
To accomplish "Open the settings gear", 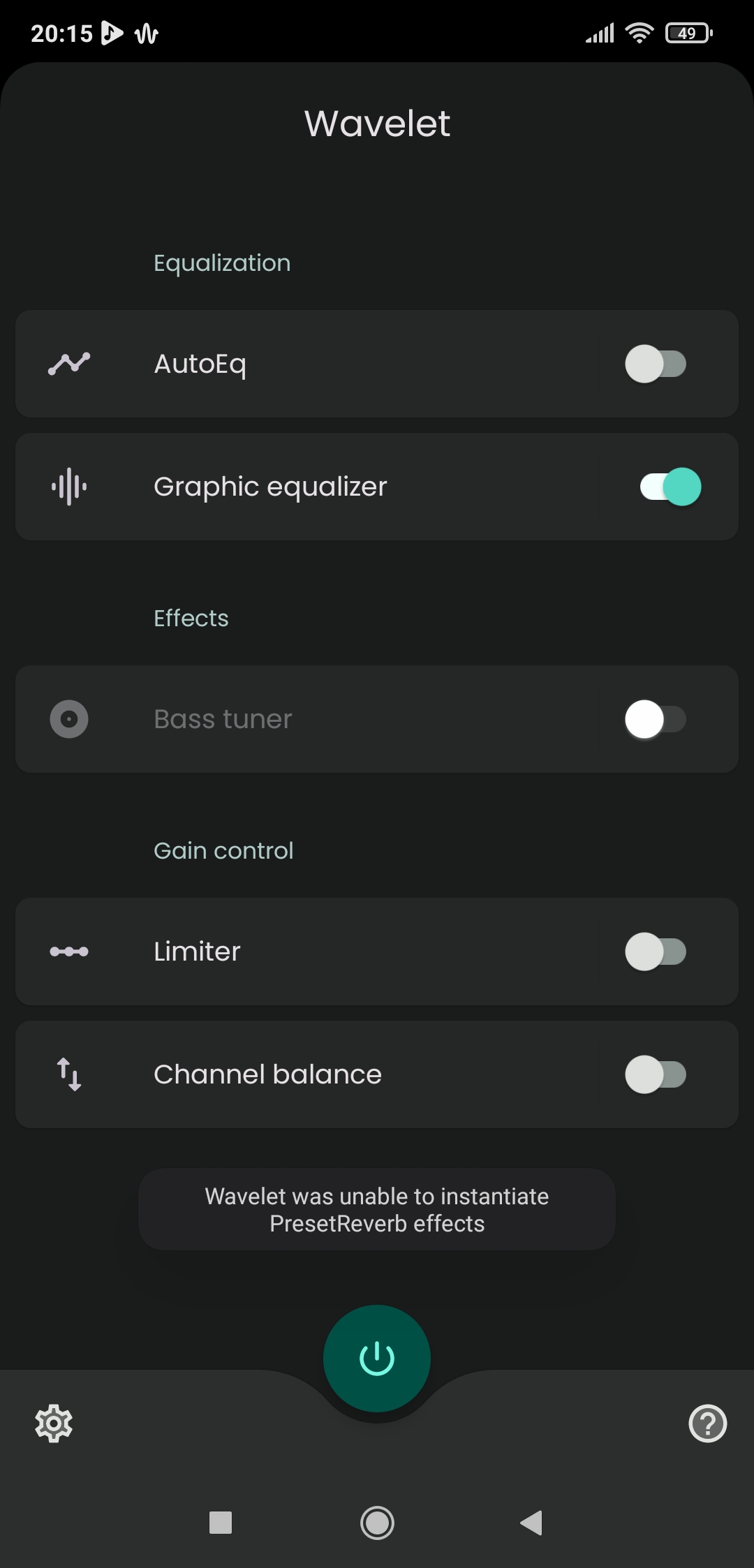I will tap(54, 1423).
